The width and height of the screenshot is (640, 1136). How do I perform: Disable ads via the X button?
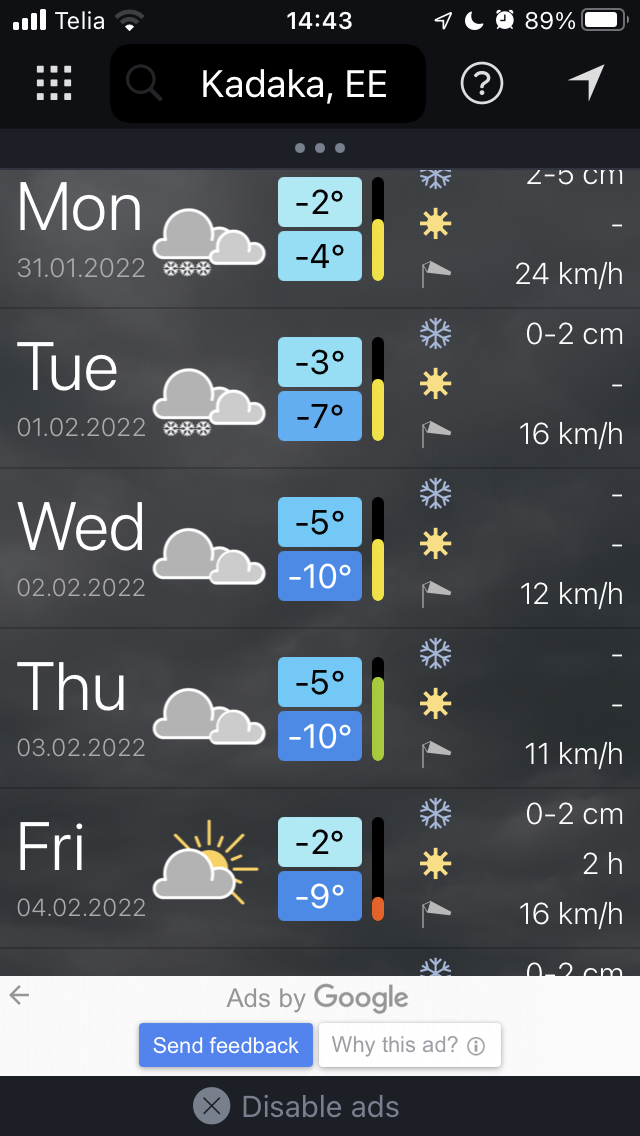210,1106
